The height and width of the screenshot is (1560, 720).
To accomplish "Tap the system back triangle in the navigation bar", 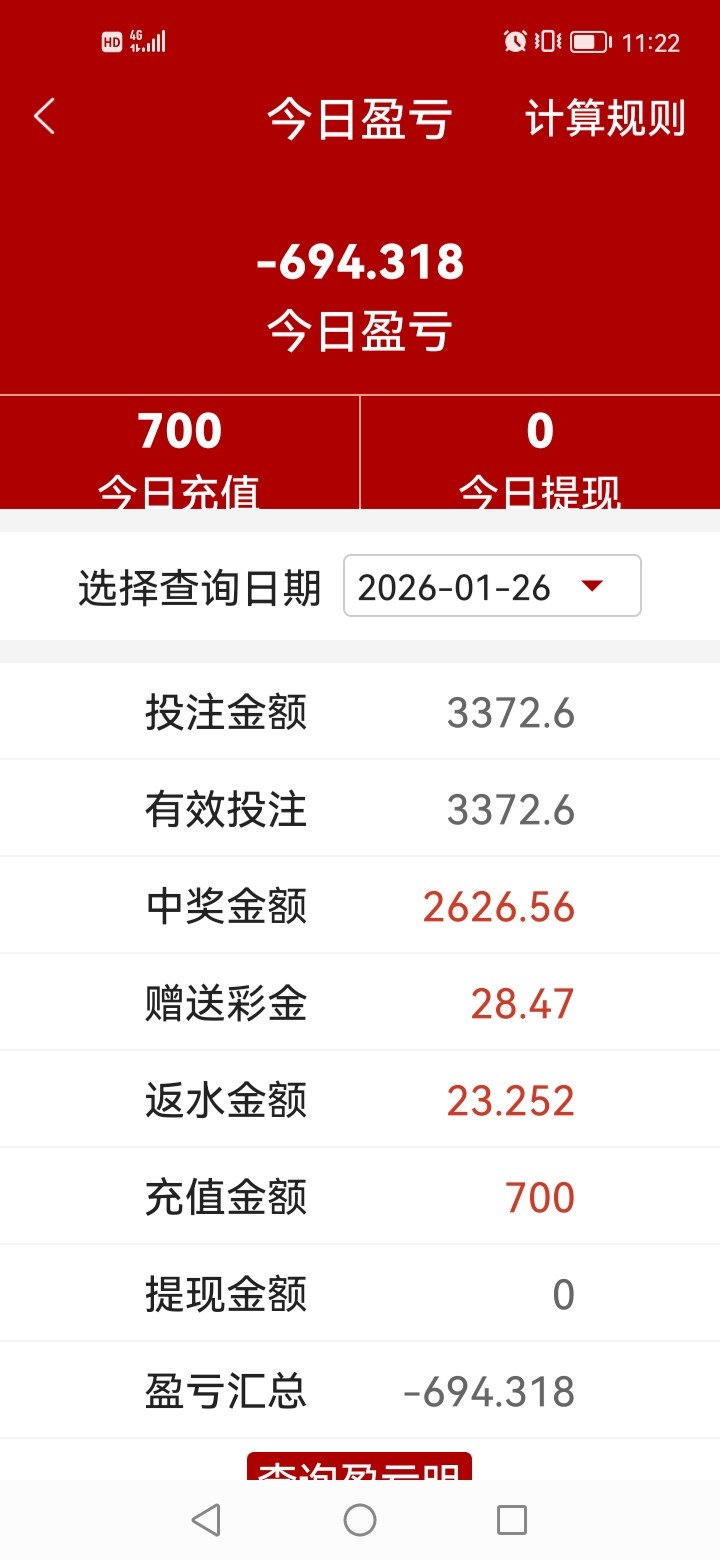I will pyautogui.click(x=206, y=1520).
